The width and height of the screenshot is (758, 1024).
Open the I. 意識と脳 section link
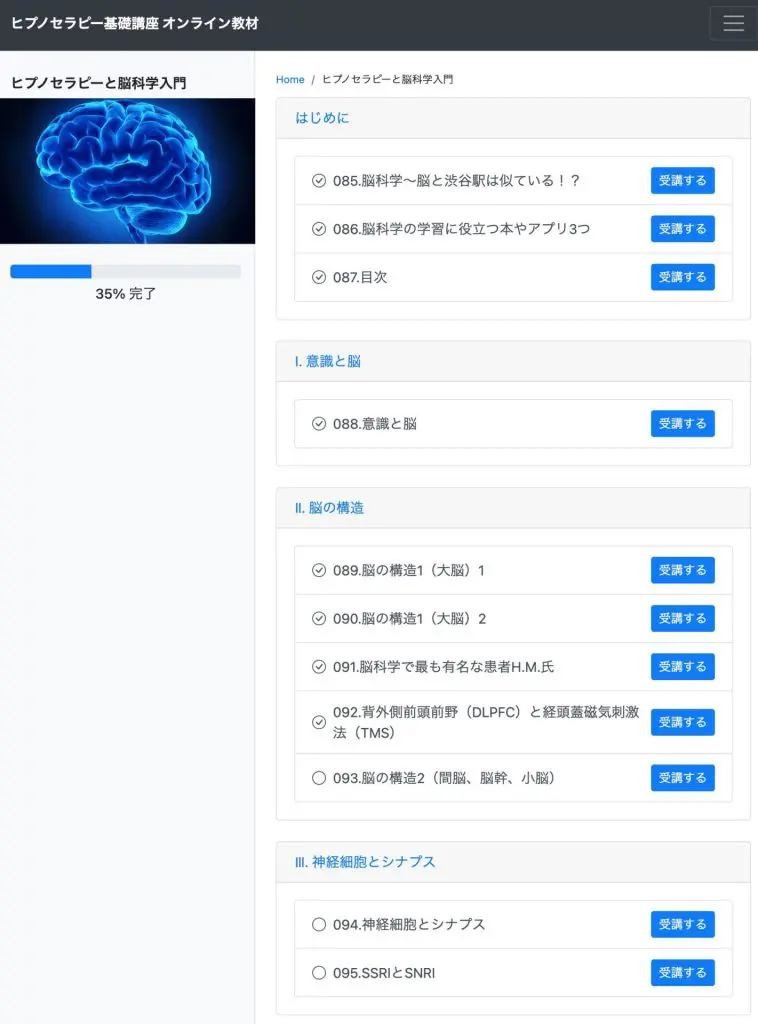point(327,361)
